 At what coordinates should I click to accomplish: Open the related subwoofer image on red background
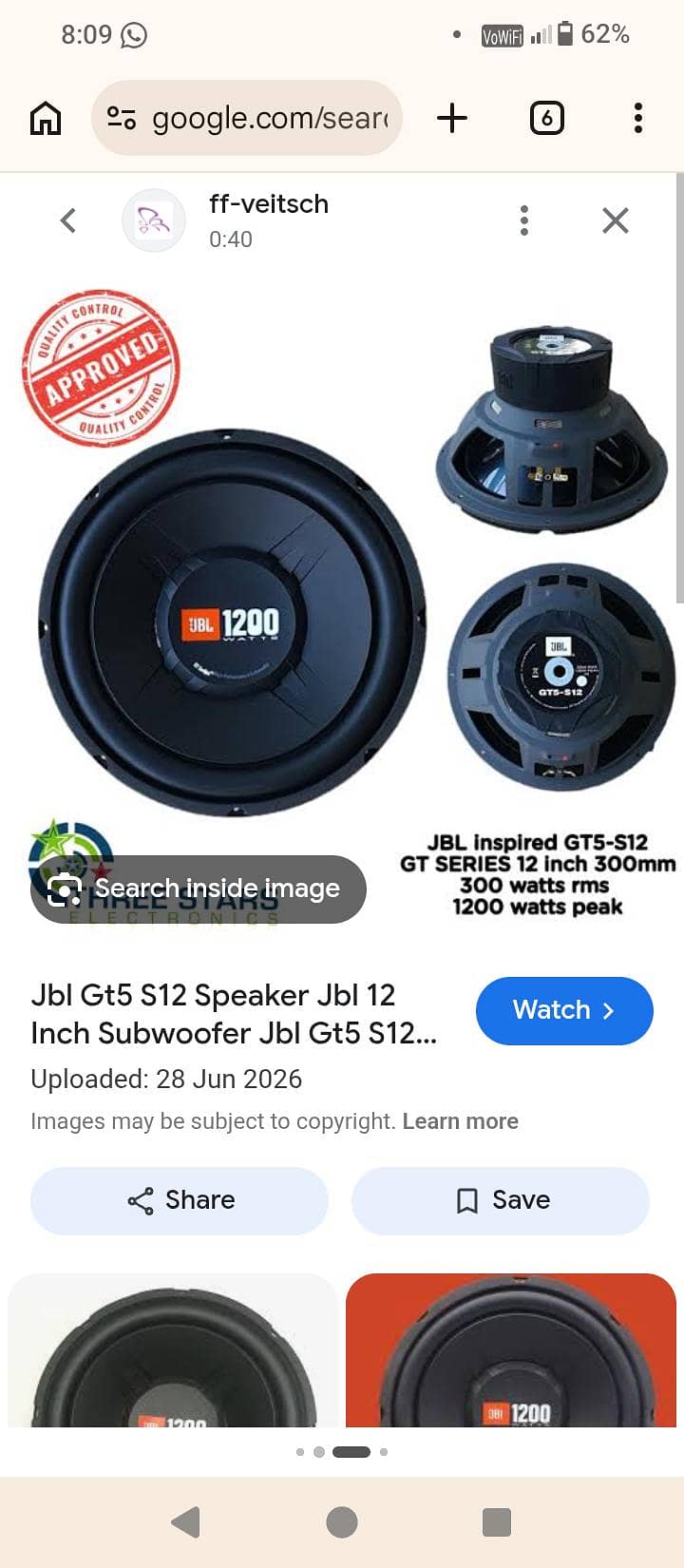pyautogui.click(x=511, y=1349)
